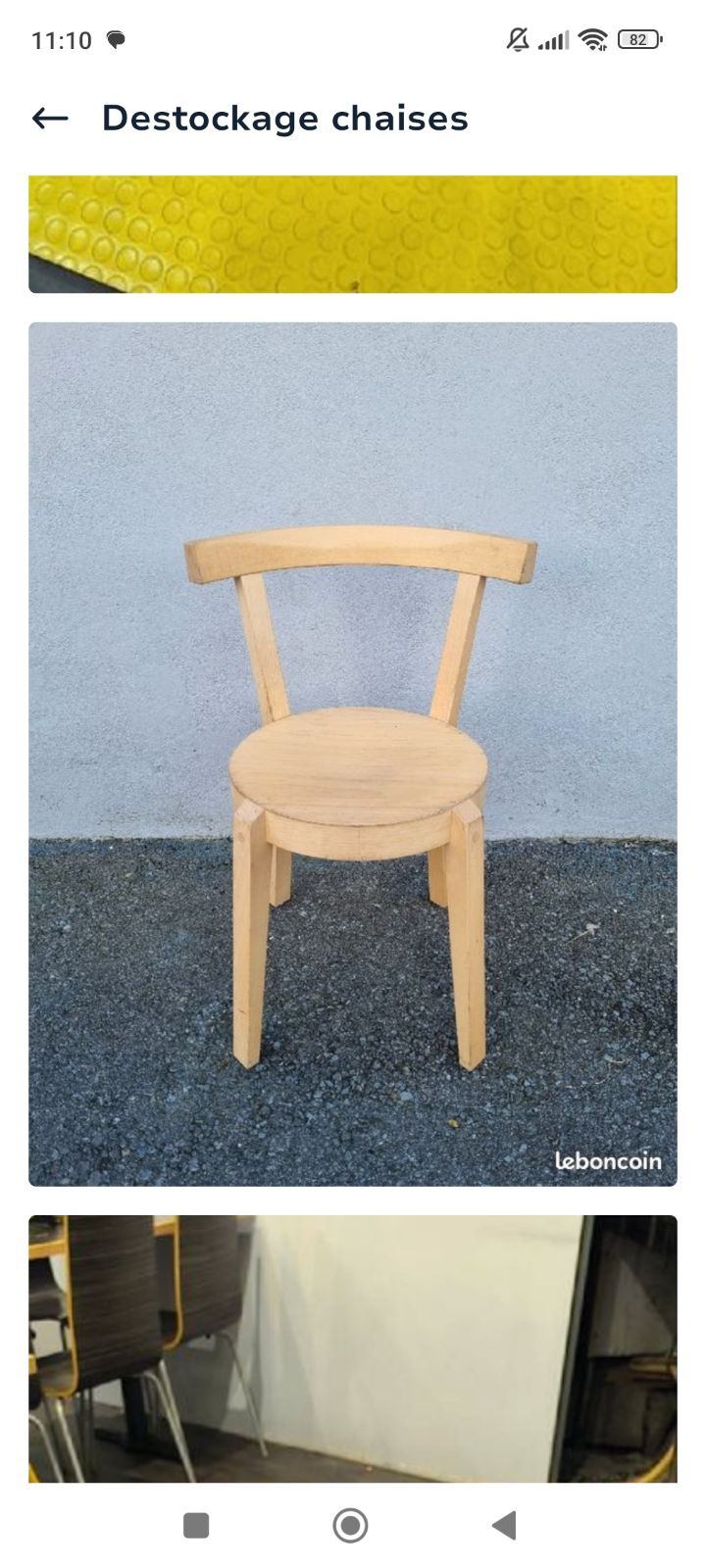Tap the system back triangle
706x1568 pixels.
click(504, 1525)
